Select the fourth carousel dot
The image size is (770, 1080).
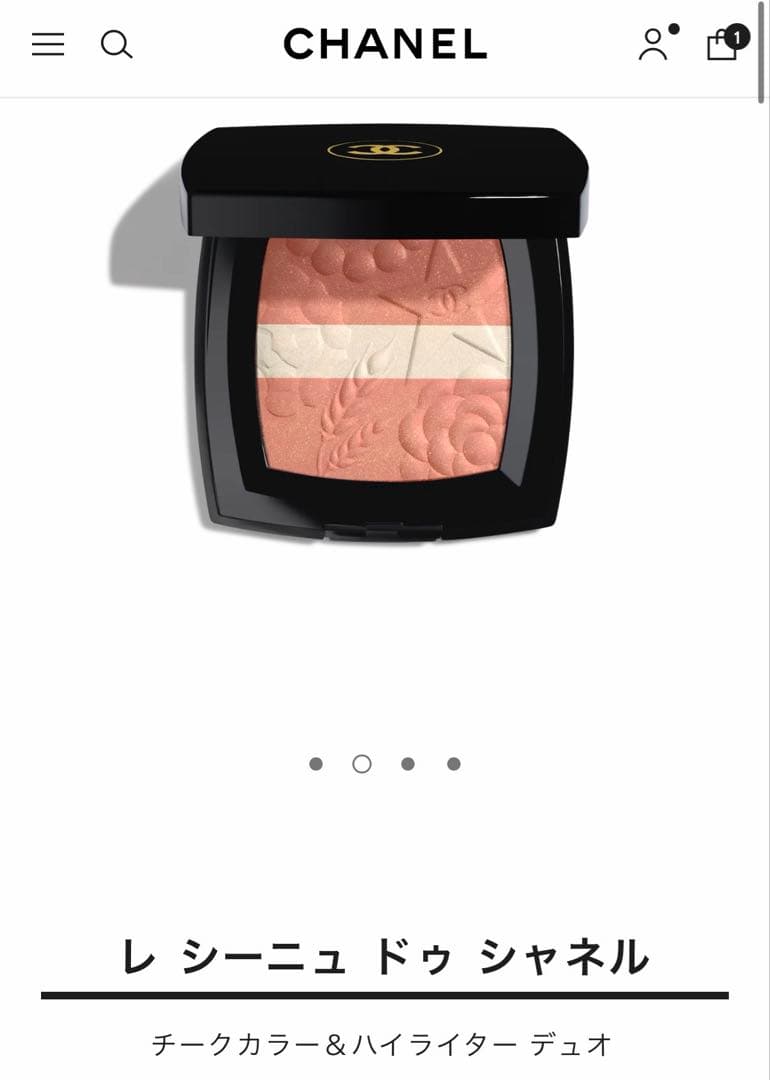pos(452,762)
